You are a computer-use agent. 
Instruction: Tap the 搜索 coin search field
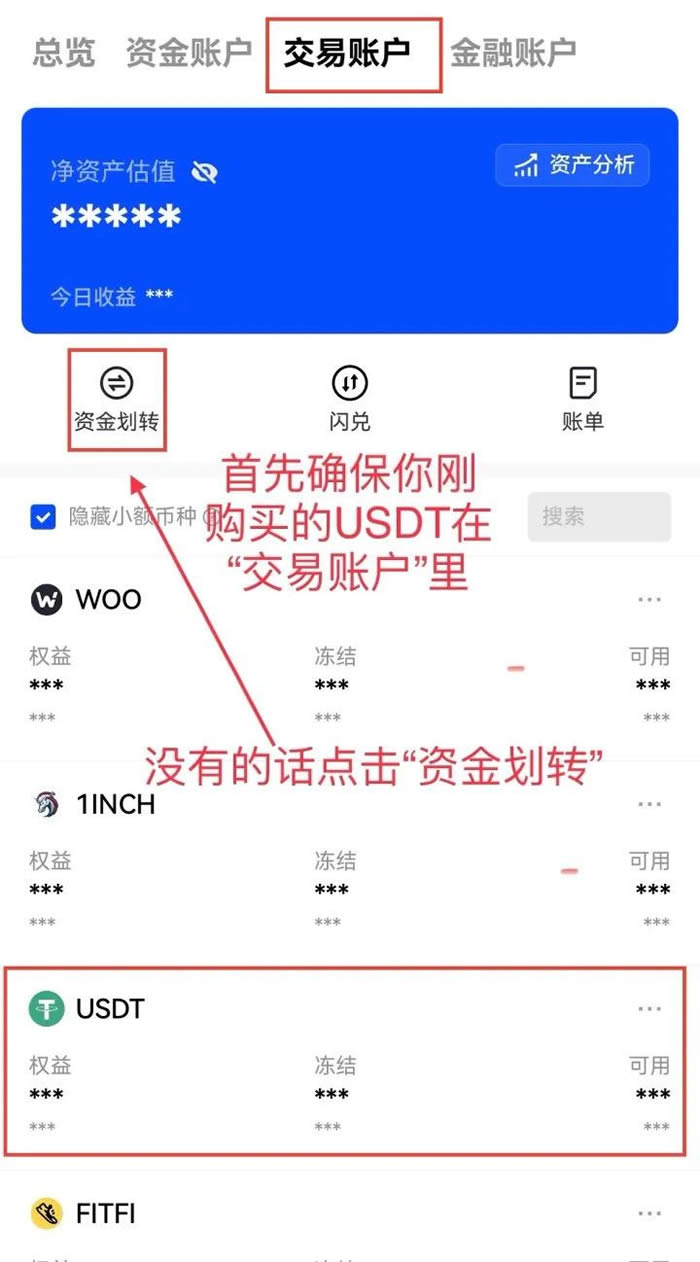pyautogui.click(x=598, y=517)
